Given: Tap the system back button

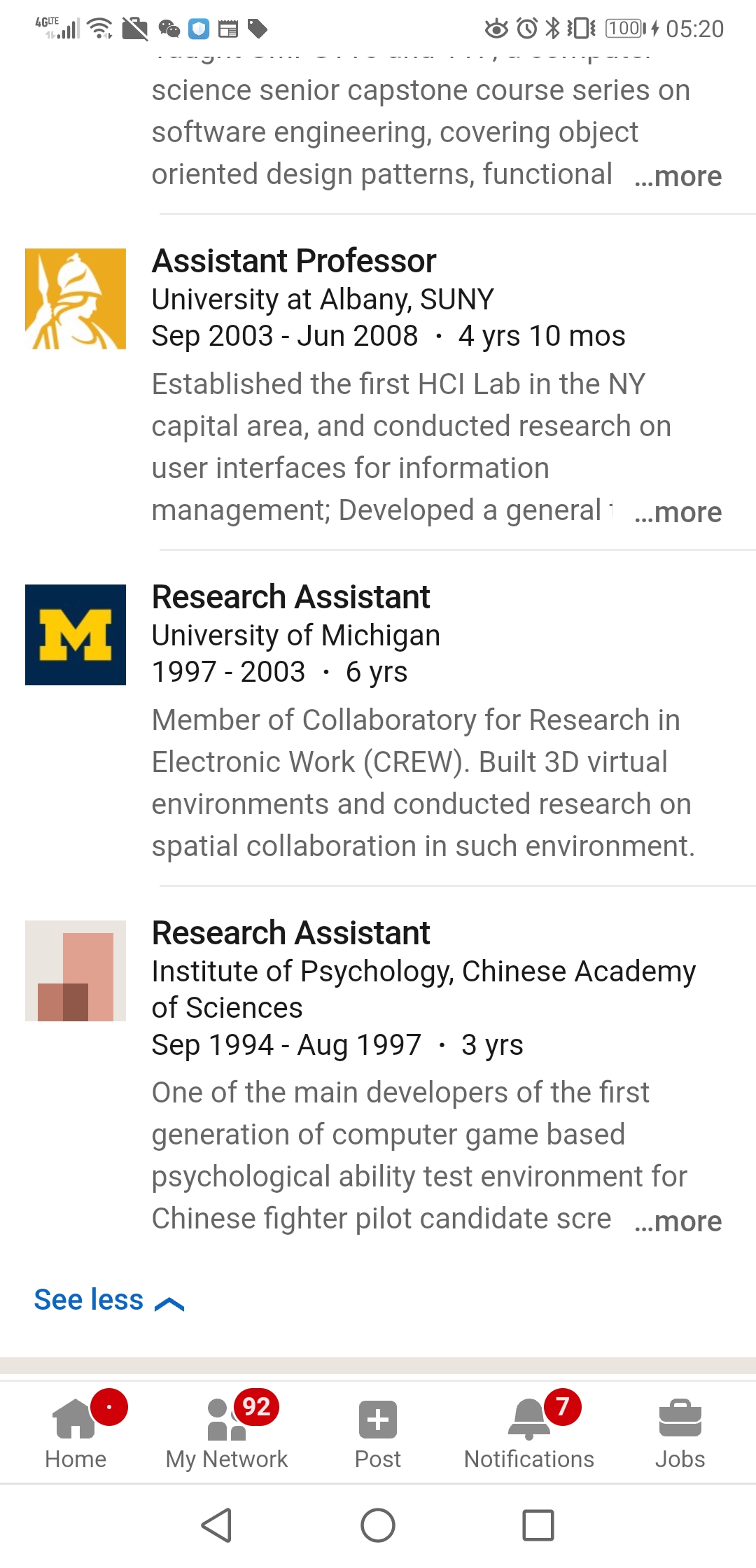Looking at the screenshot, I should pyautogui.click(x=217, y=1525).
